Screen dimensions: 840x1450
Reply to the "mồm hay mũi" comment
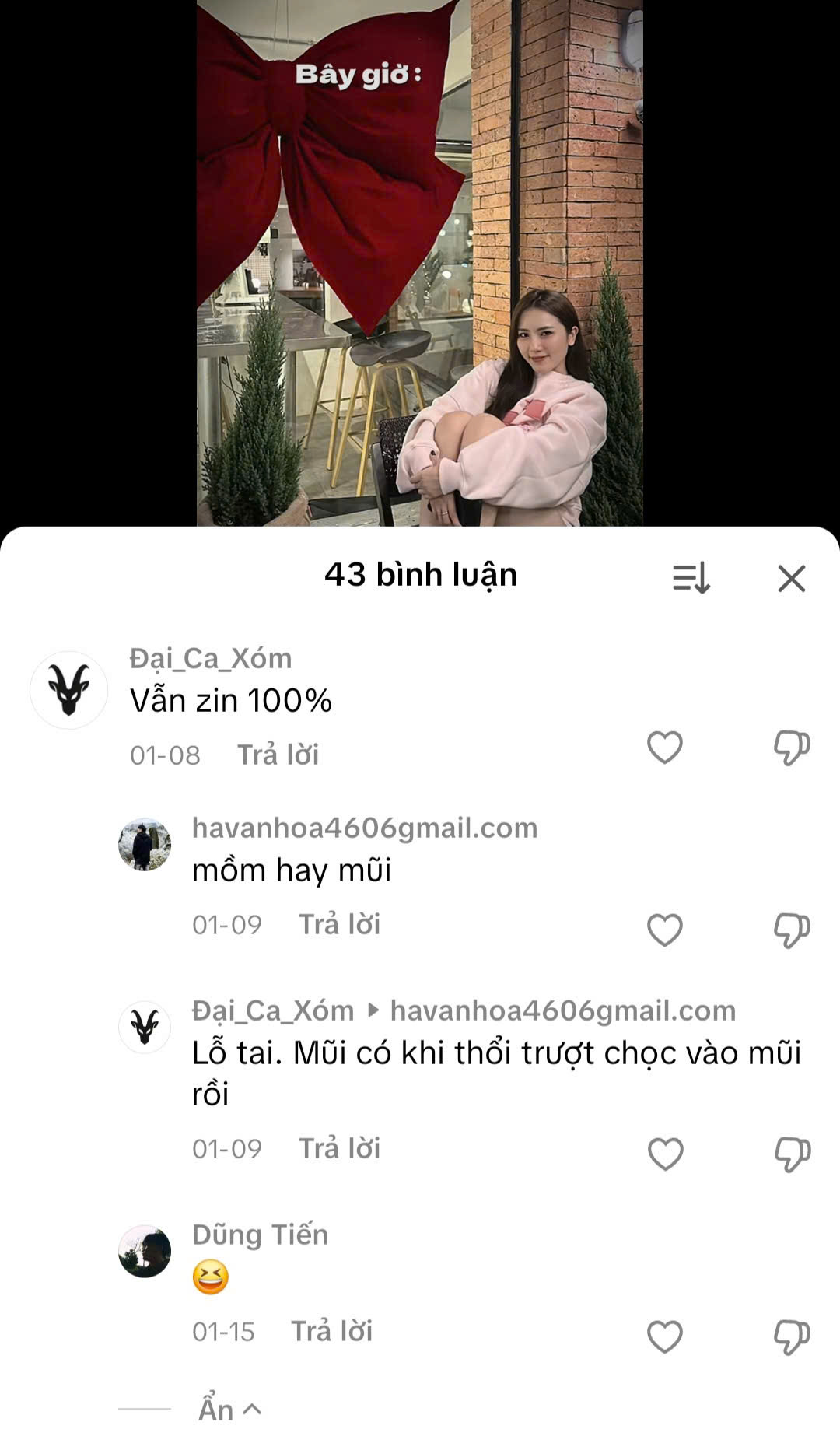(x=340, y=924)
